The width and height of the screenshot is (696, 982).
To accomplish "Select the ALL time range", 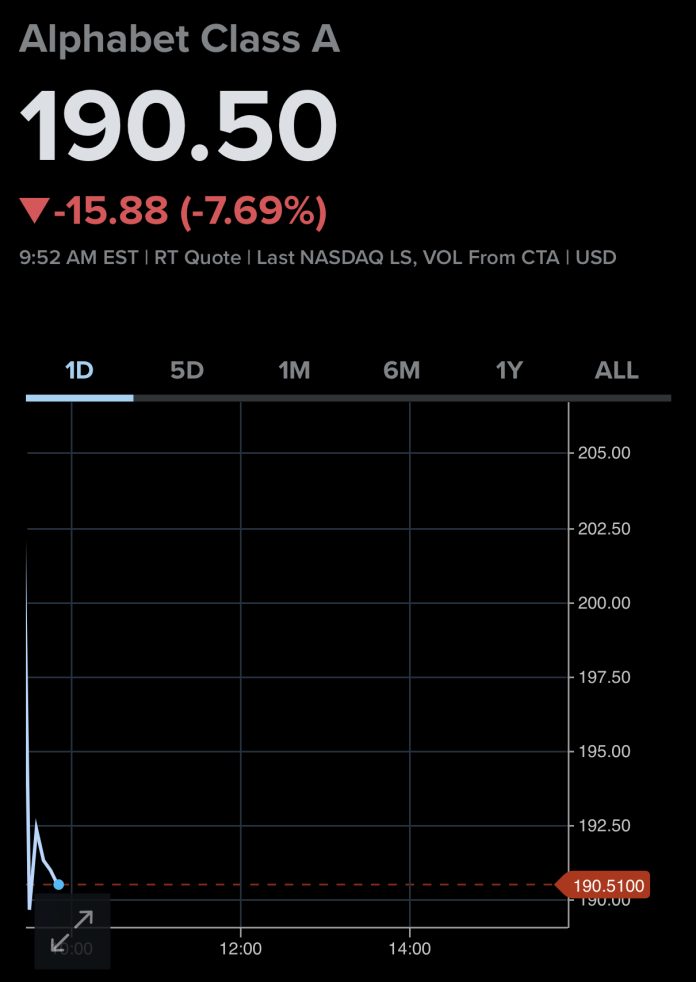I will pos(616,371).
